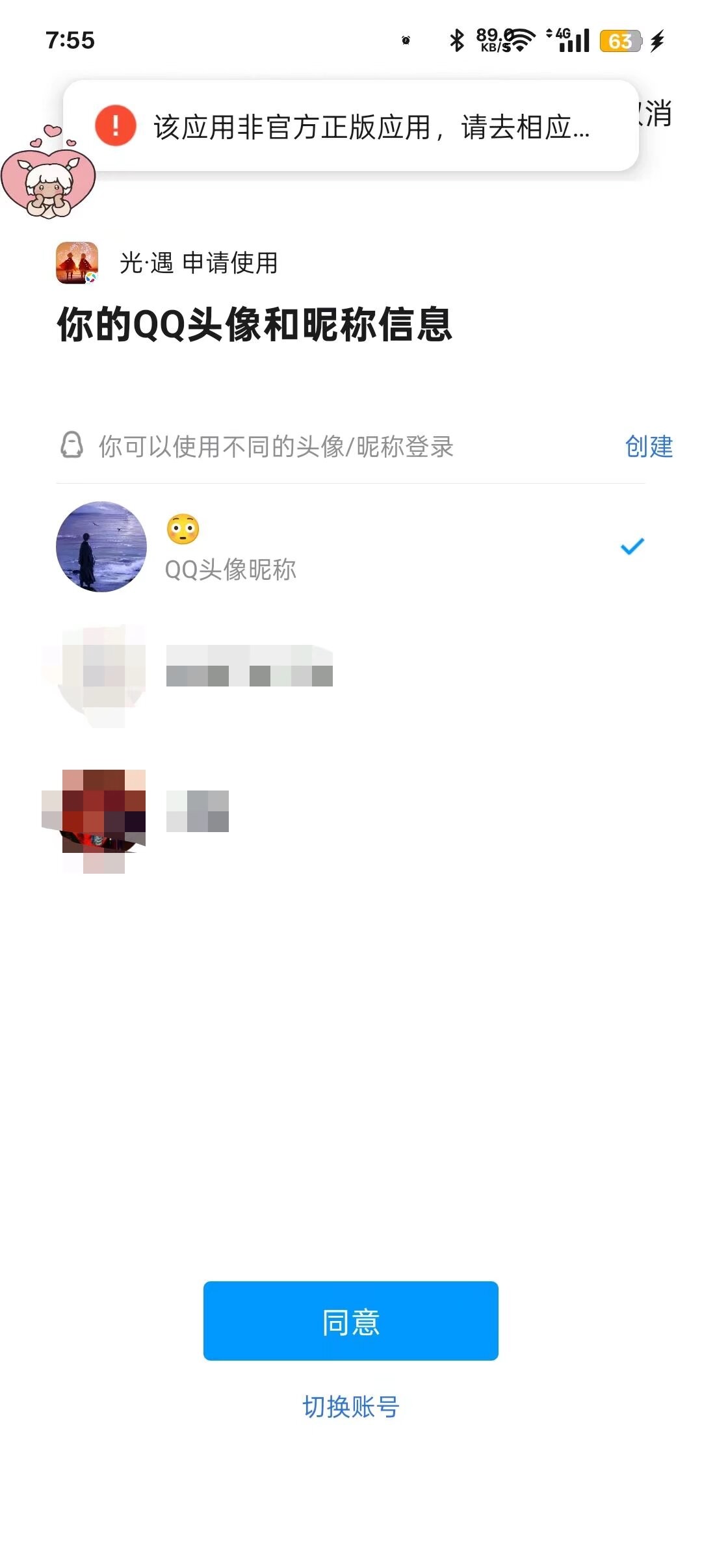Viewport: 702px width, 1568px height.
Task: Tap the 同意 button to authorize
Action: pyautogui.click(x=350, y=1320)
